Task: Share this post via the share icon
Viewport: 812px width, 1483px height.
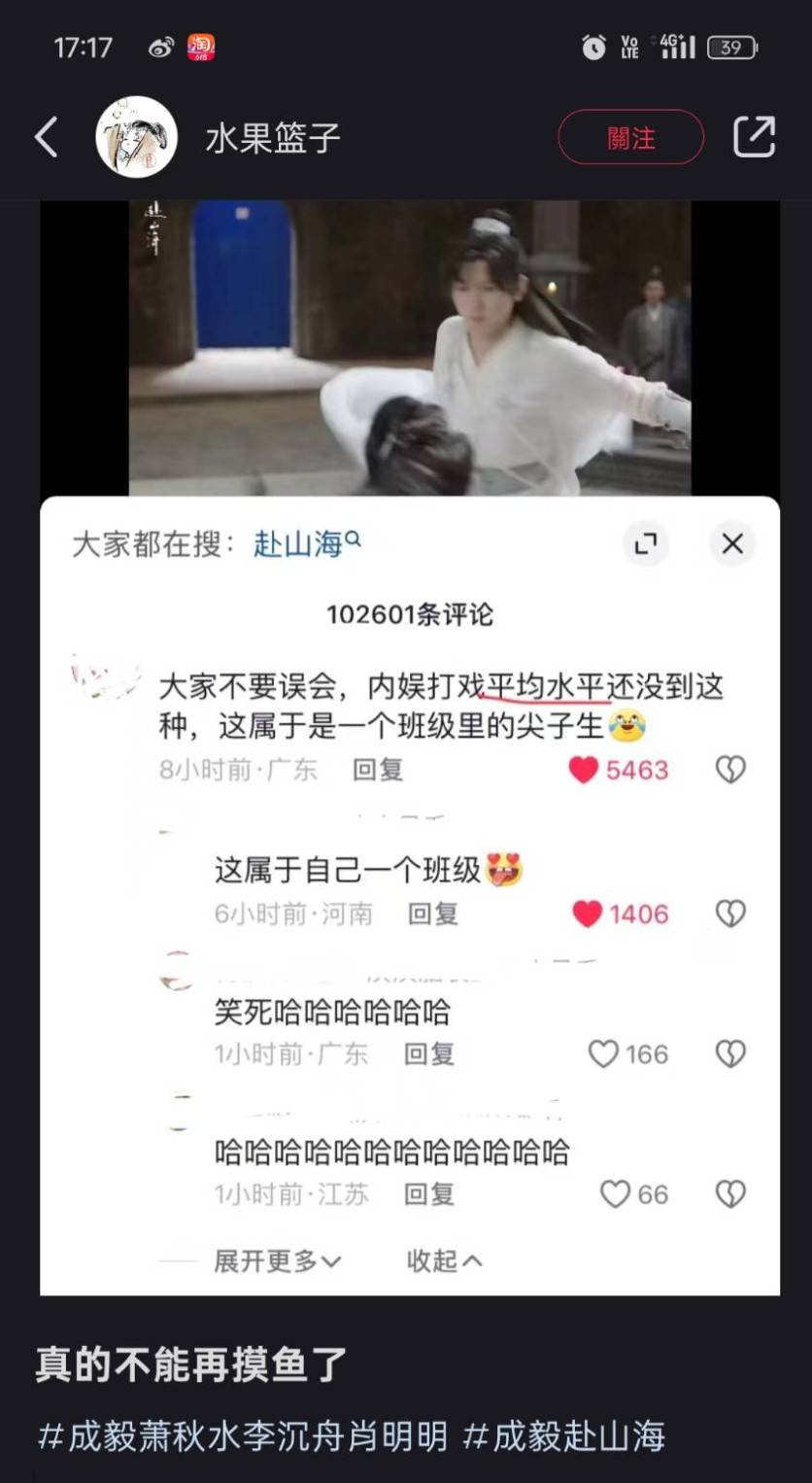Action: coord(754,137)
